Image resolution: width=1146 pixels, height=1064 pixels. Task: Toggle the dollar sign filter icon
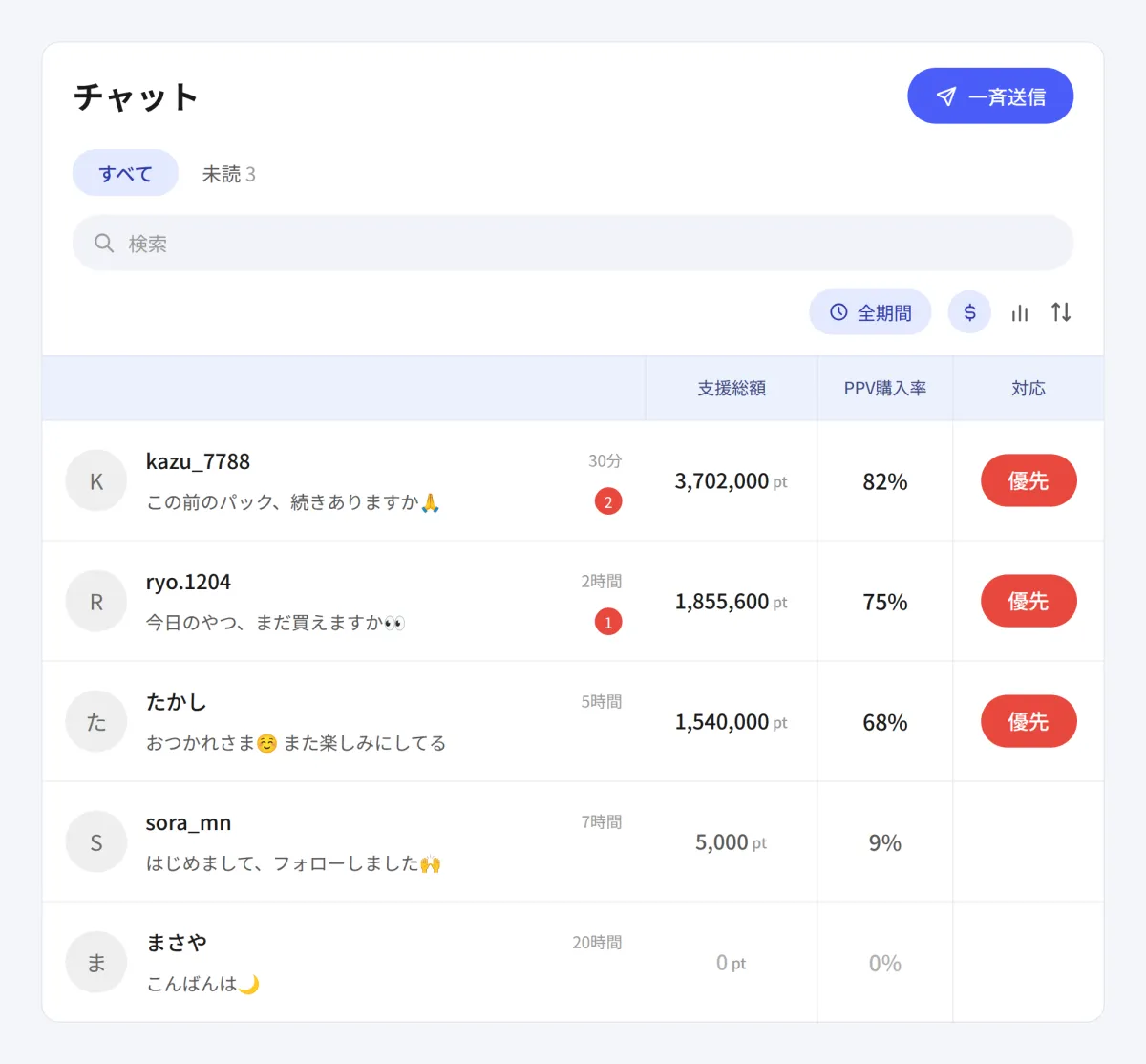pyautogui.click(x=969, y=312)
